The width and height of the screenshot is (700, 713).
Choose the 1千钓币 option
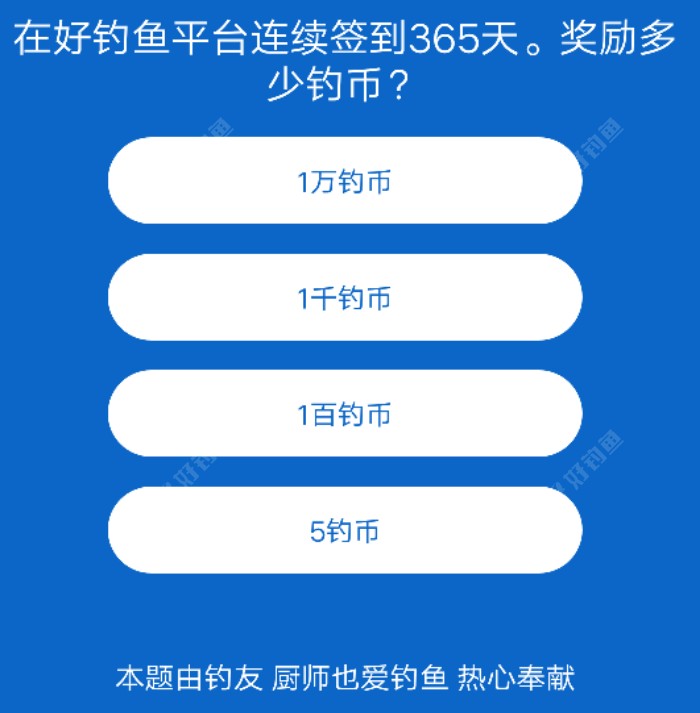coord(345,297)
